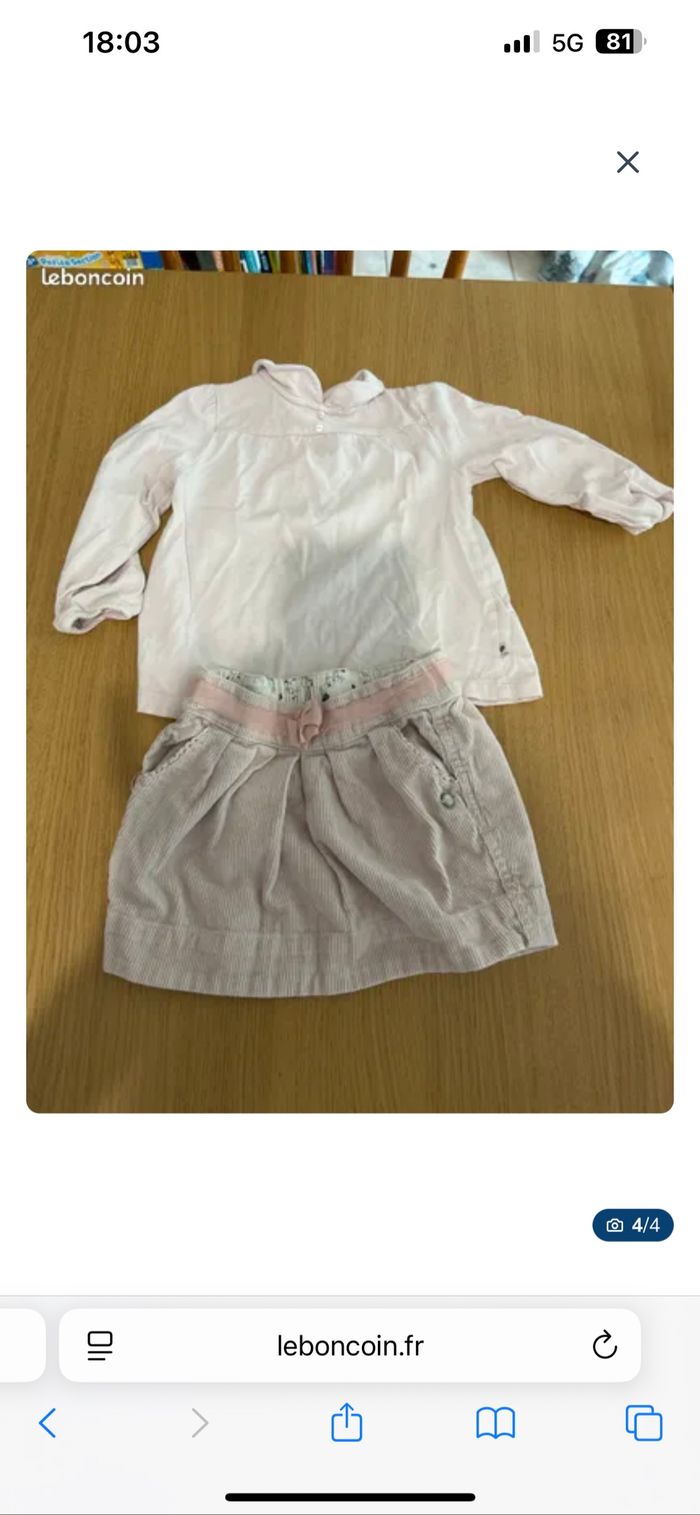Open the Safari page settings menu
This screenshot has height=1515, width=700.
(100, 1345)
